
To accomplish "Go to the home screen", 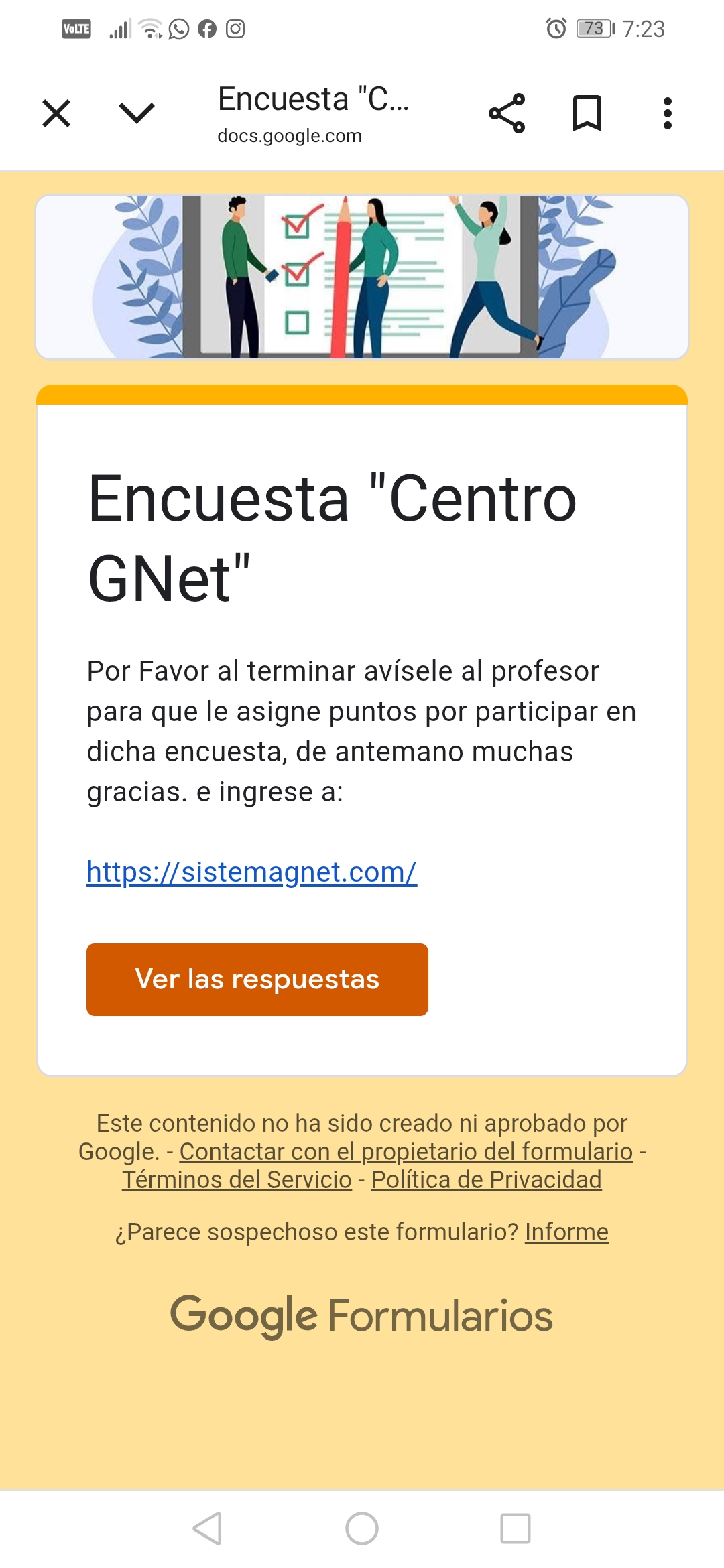I will coord(362,1528).
